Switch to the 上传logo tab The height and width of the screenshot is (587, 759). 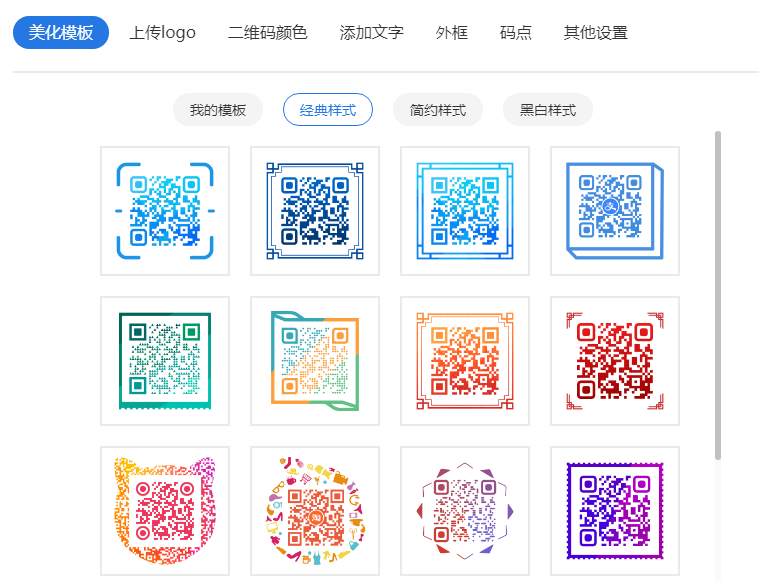(162, 32)
